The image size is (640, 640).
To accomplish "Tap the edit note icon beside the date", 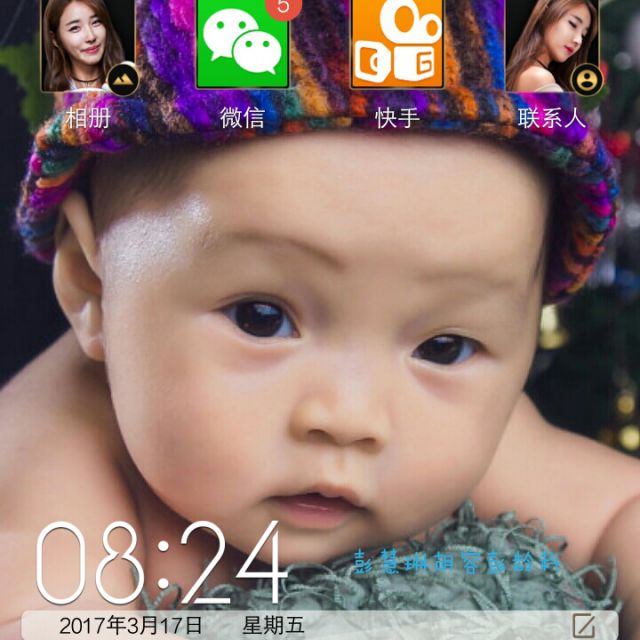I will (583, 626).
